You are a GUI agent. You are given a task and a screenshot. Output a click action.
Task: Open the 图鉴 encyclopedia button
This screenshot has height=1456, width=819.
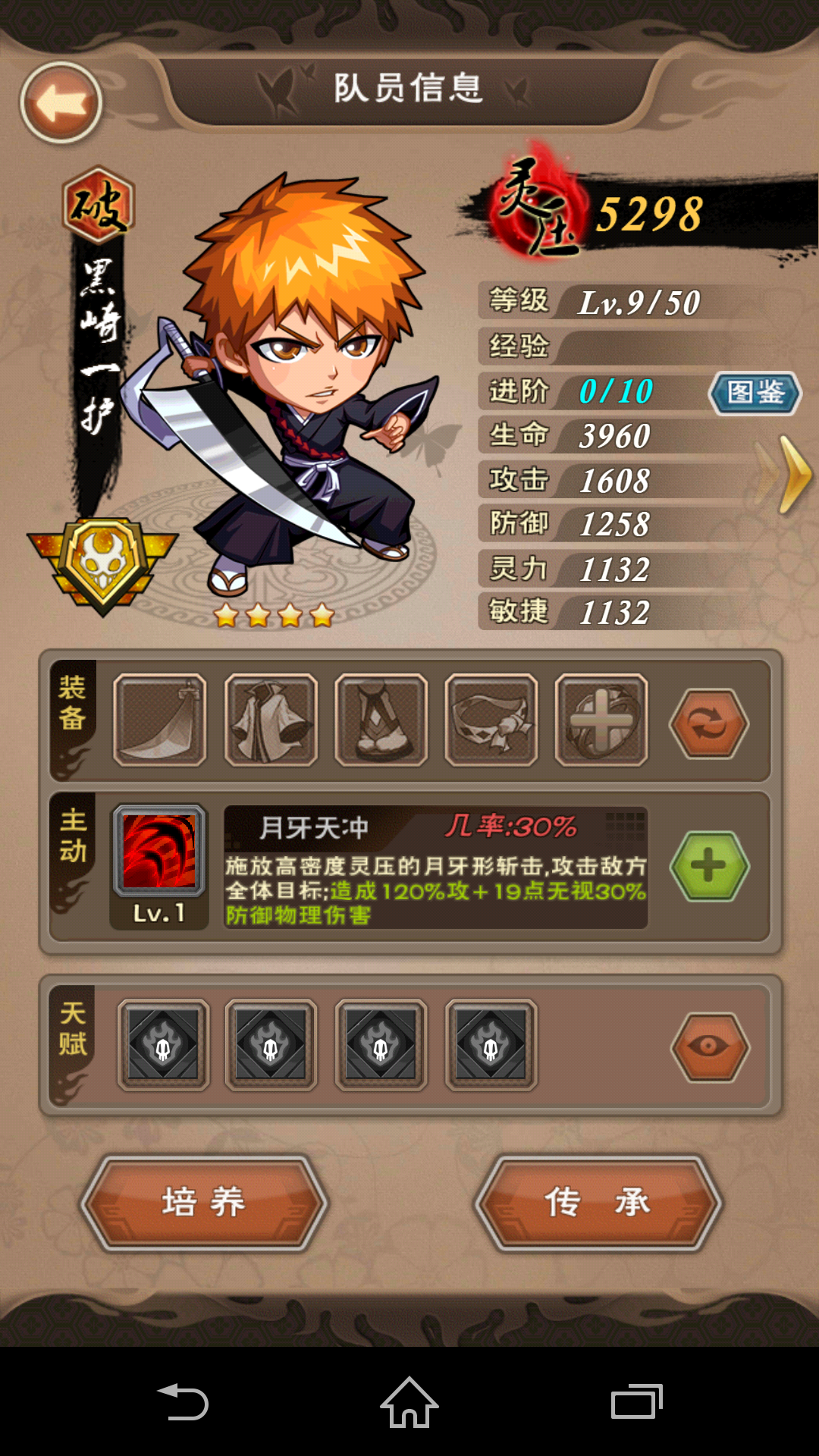(x=755, y=393)
